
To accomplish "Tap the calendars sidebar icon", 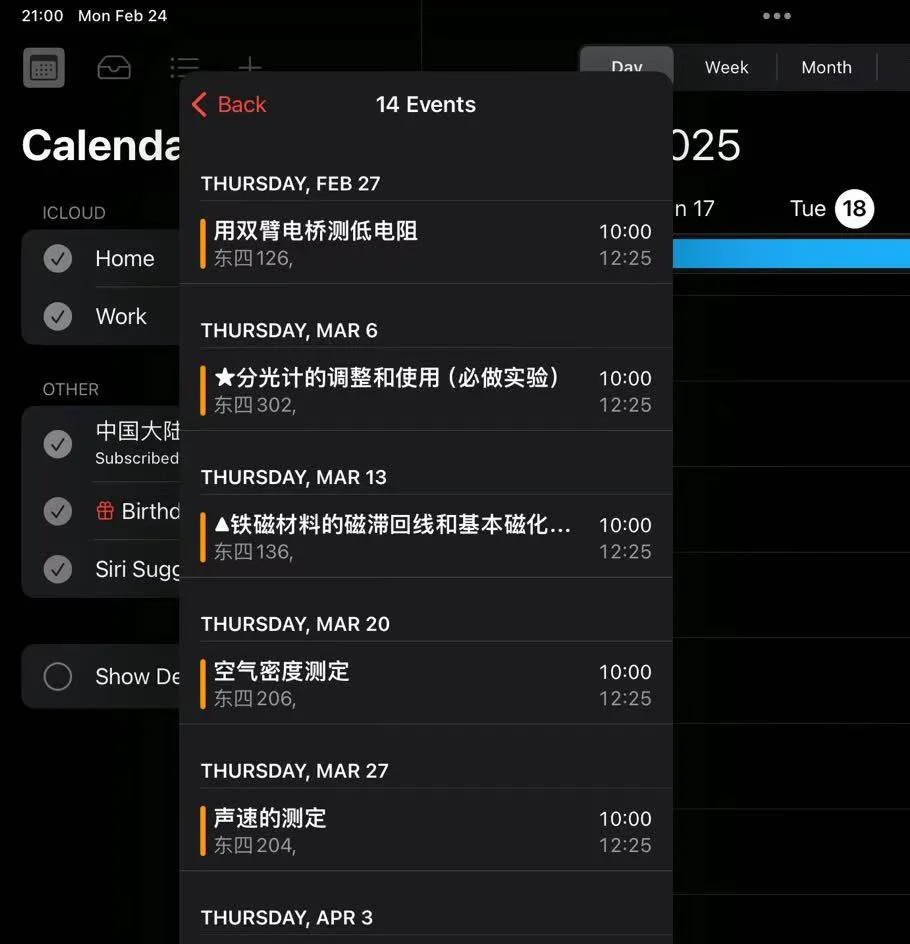I will [x=43, y=68].
